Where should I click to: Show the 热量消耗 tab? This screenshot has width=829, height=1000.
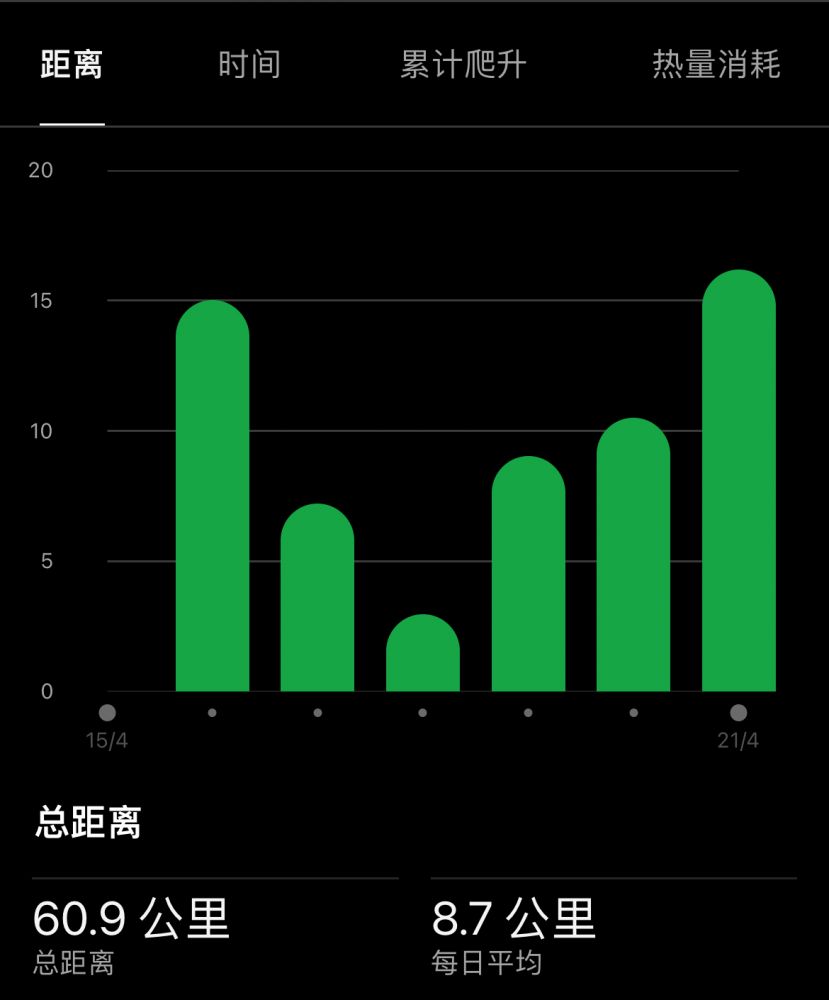pyautogui.click(x=716, y=65)
